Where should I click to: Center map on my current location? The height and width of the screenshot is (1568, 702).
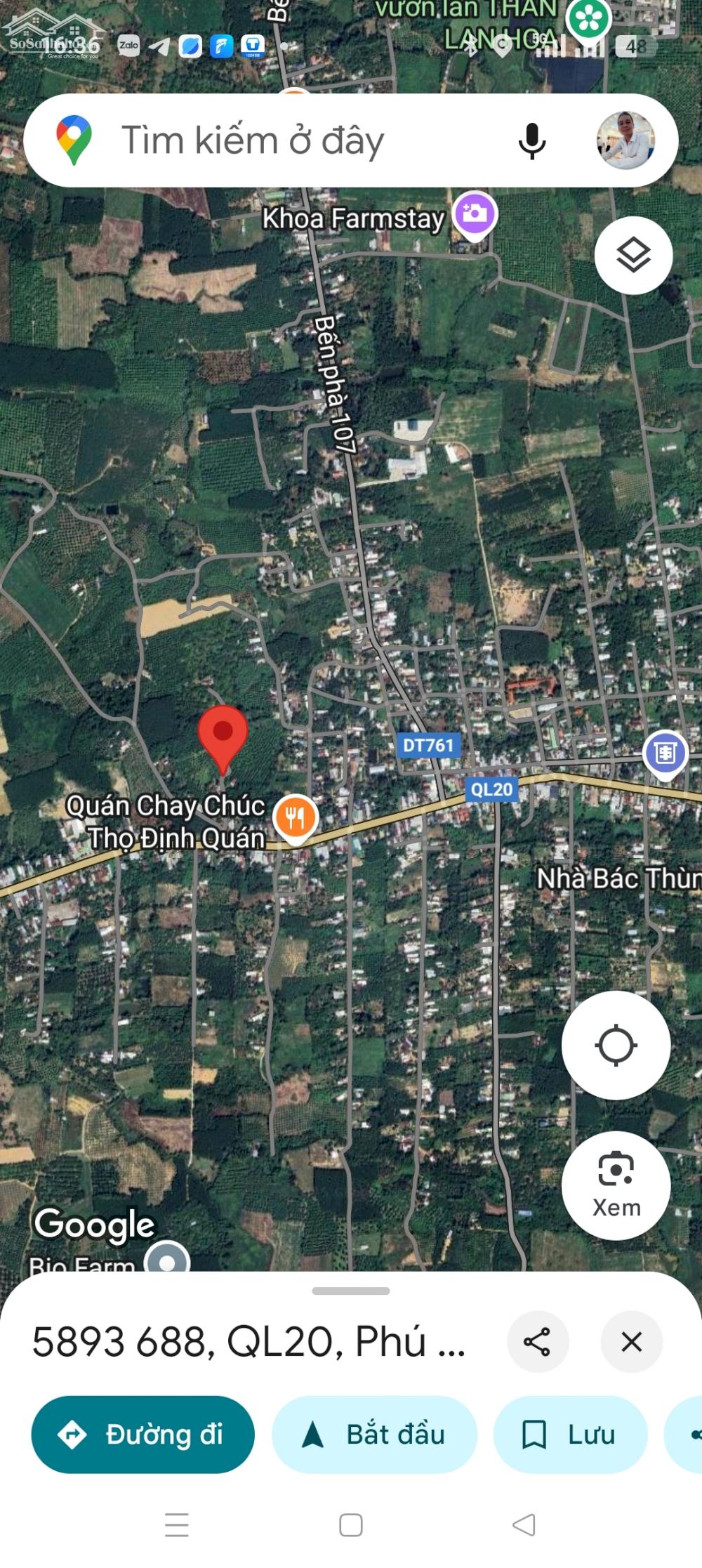[616, 1045]
